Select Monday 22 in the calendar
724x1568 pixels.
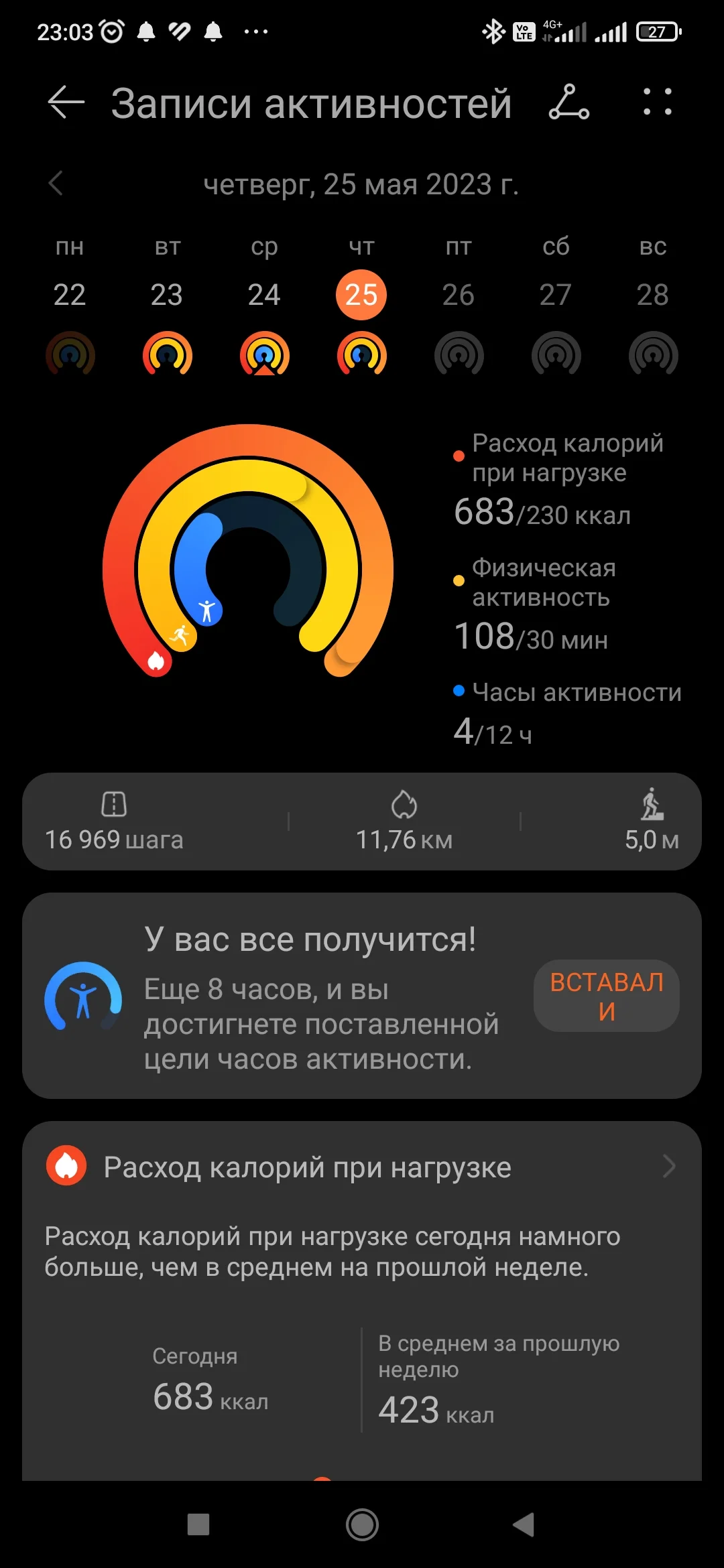[70, 295]
